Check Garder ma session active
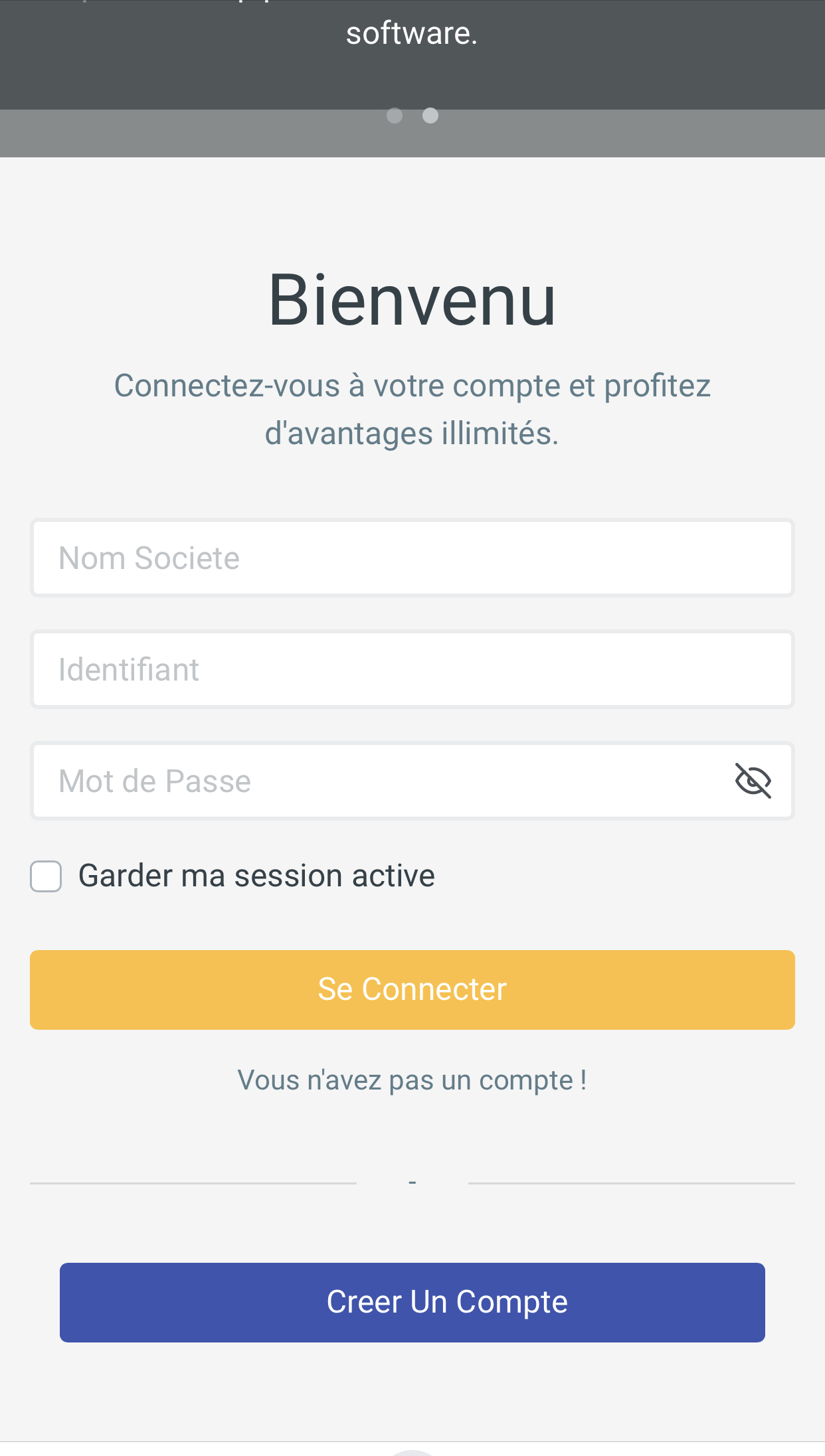Image resolution: width=825 pixels, height=1456 pixels. pos(46,876)
